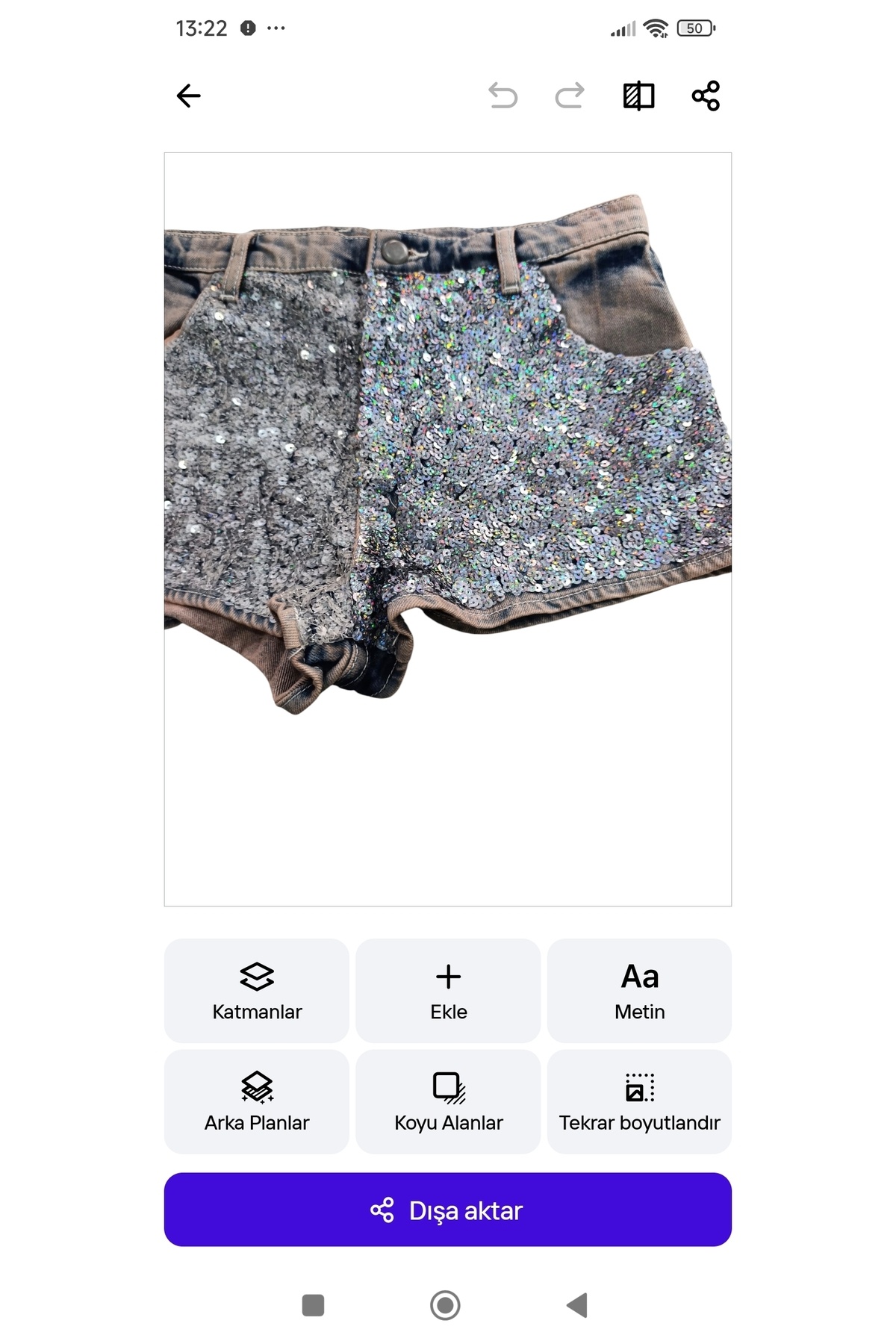Tap the share icon in the top bar

(706, 96)
